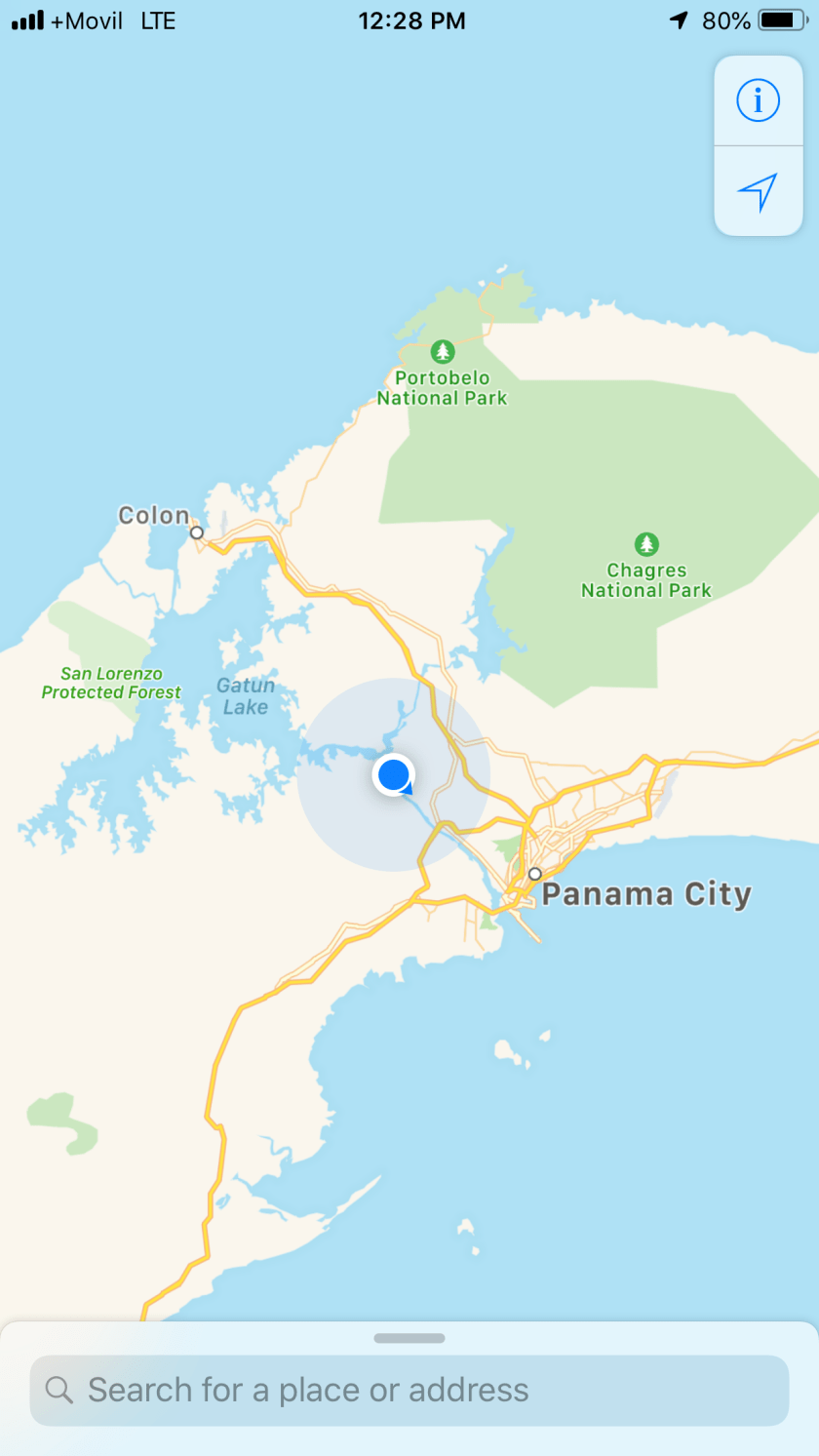
Task: Select the Chagres National Park marker
Action: [x=646, y=544]
